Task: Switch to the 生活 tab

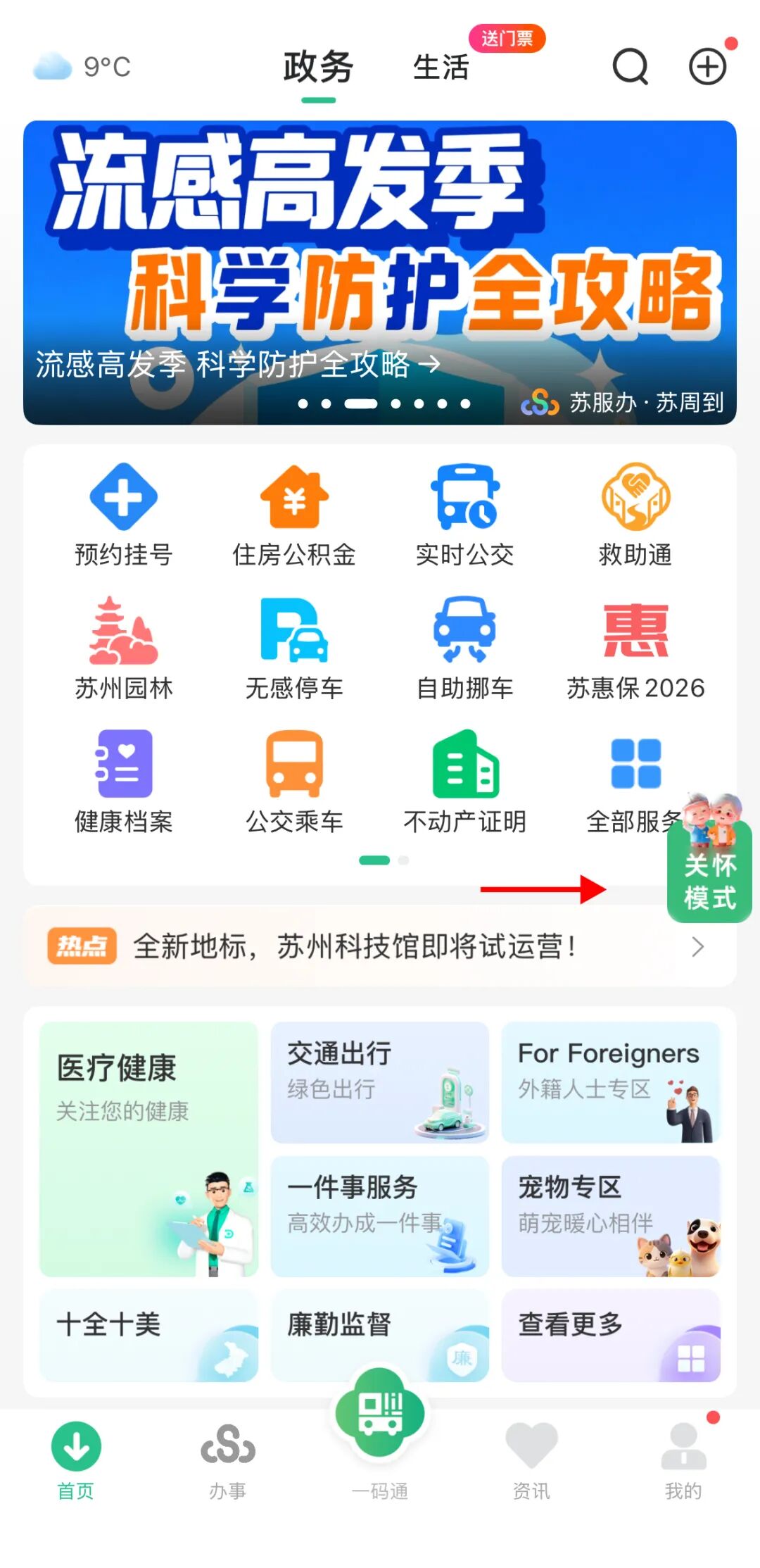Action: coord(441,68)
